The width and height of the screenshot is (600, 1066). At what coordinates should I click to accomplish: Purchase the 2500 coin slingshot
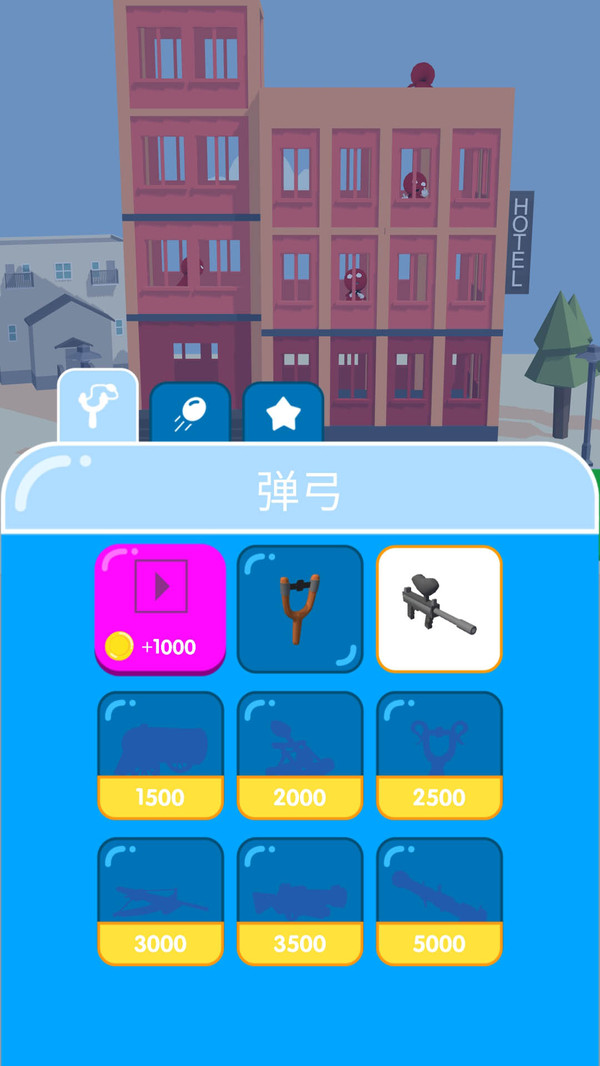[439, 755]
